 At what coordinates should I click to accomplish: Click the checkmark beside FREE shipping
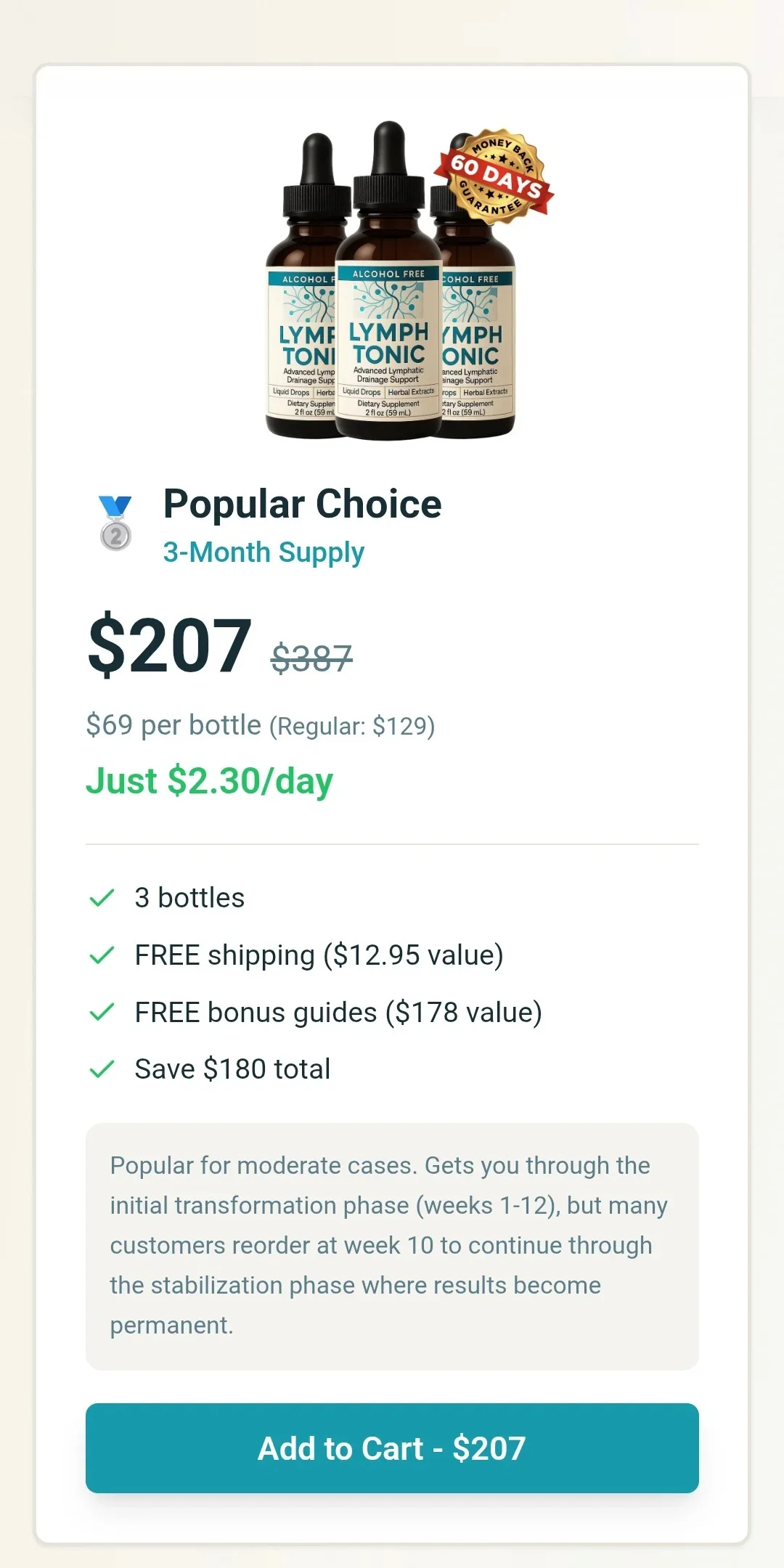coord(102,955)
